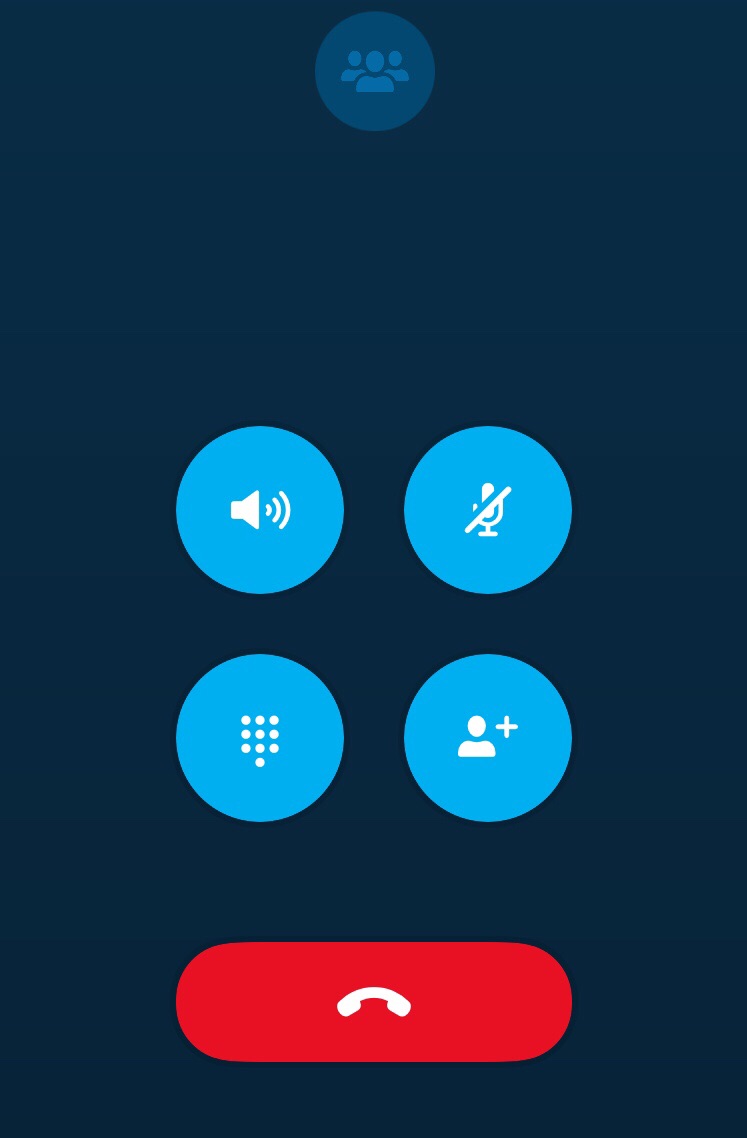Open the dial pad
The image size is (747, 1138).
click(x=260, y=738)
